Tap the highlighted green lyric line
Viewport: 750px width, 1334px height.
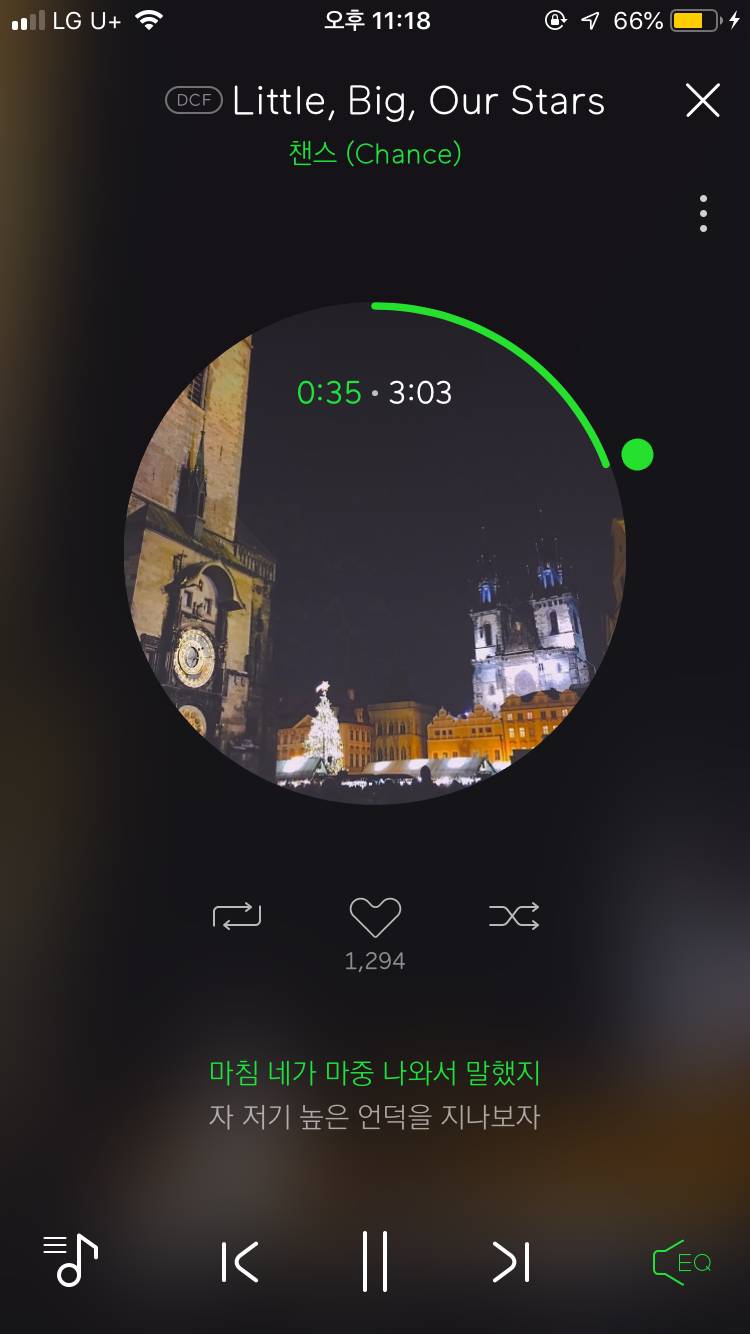[x=375, y=1072]
